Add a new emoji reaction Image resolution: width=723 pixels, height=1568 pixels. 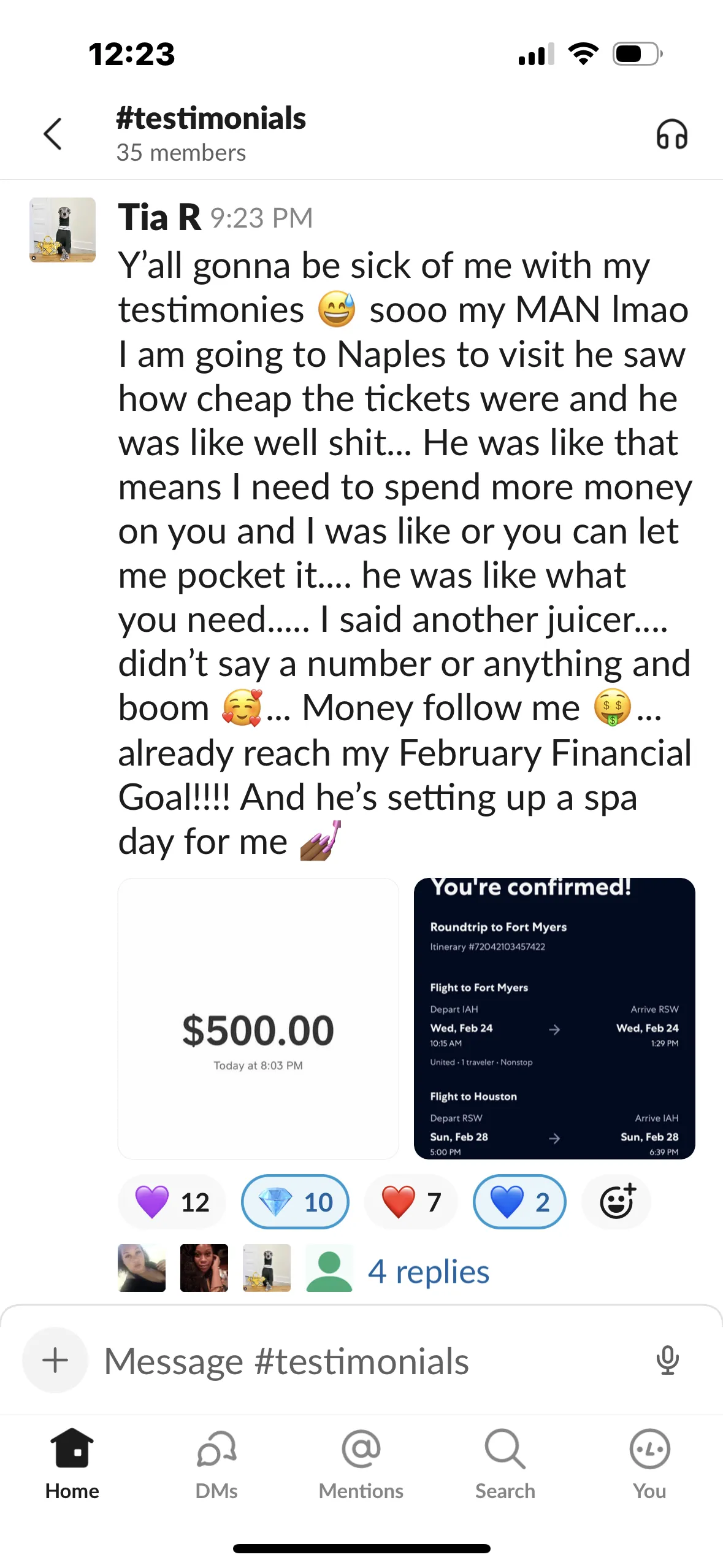(616, 1202)
